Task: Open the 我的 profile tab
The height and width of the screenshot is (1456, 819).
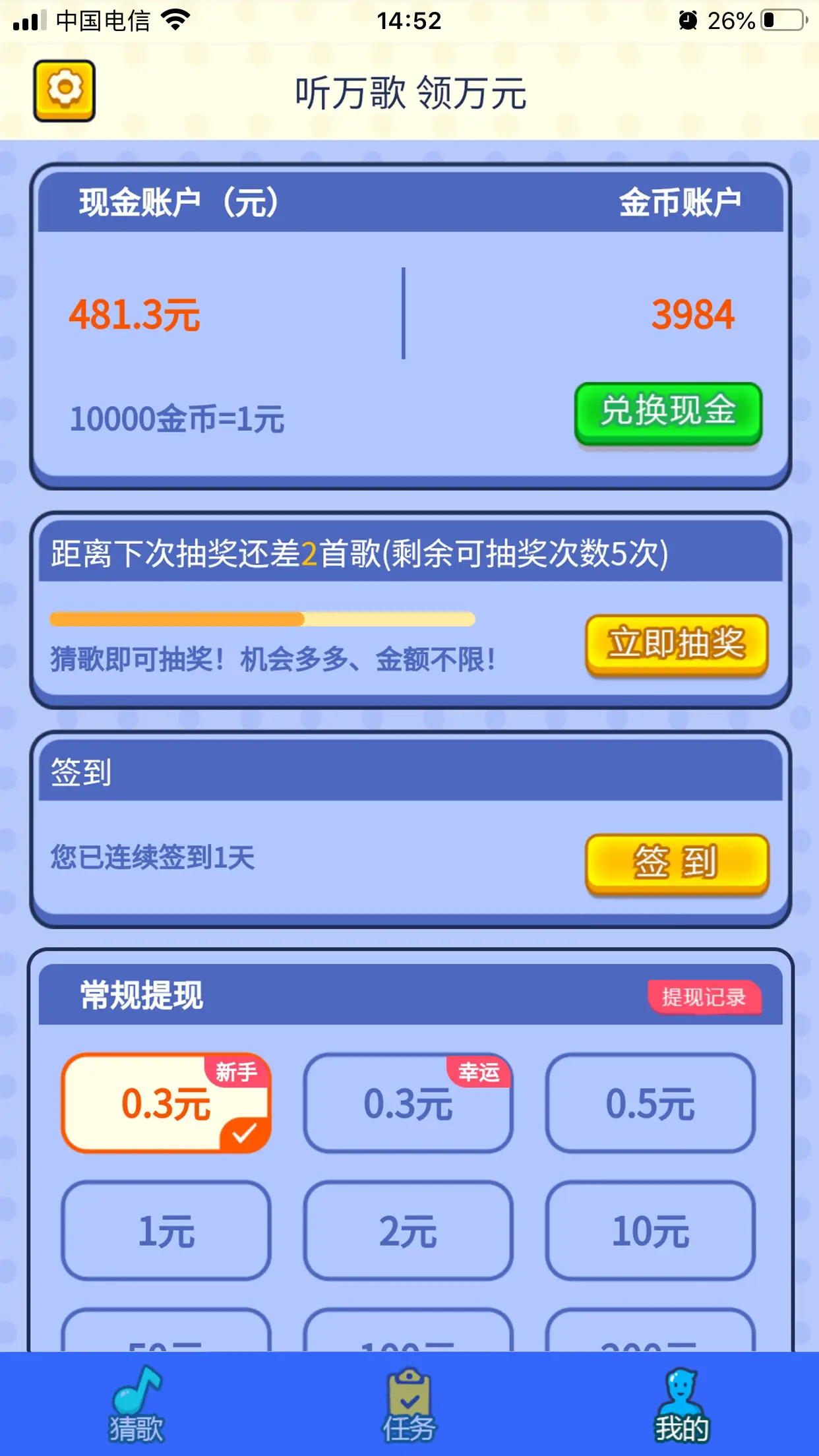Action: coord(682,1405)
